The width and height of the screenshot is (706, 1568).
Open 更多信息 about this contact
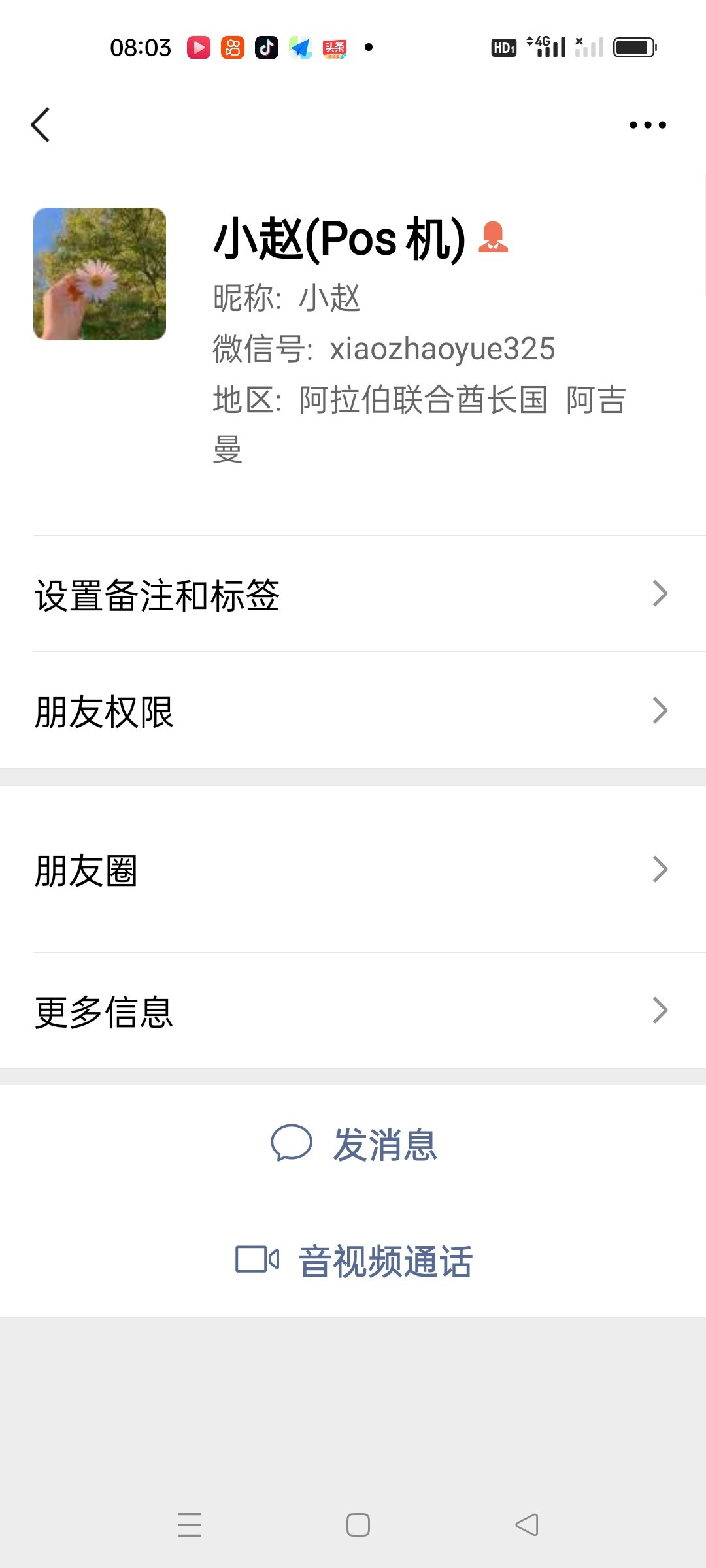[353, 1011]
